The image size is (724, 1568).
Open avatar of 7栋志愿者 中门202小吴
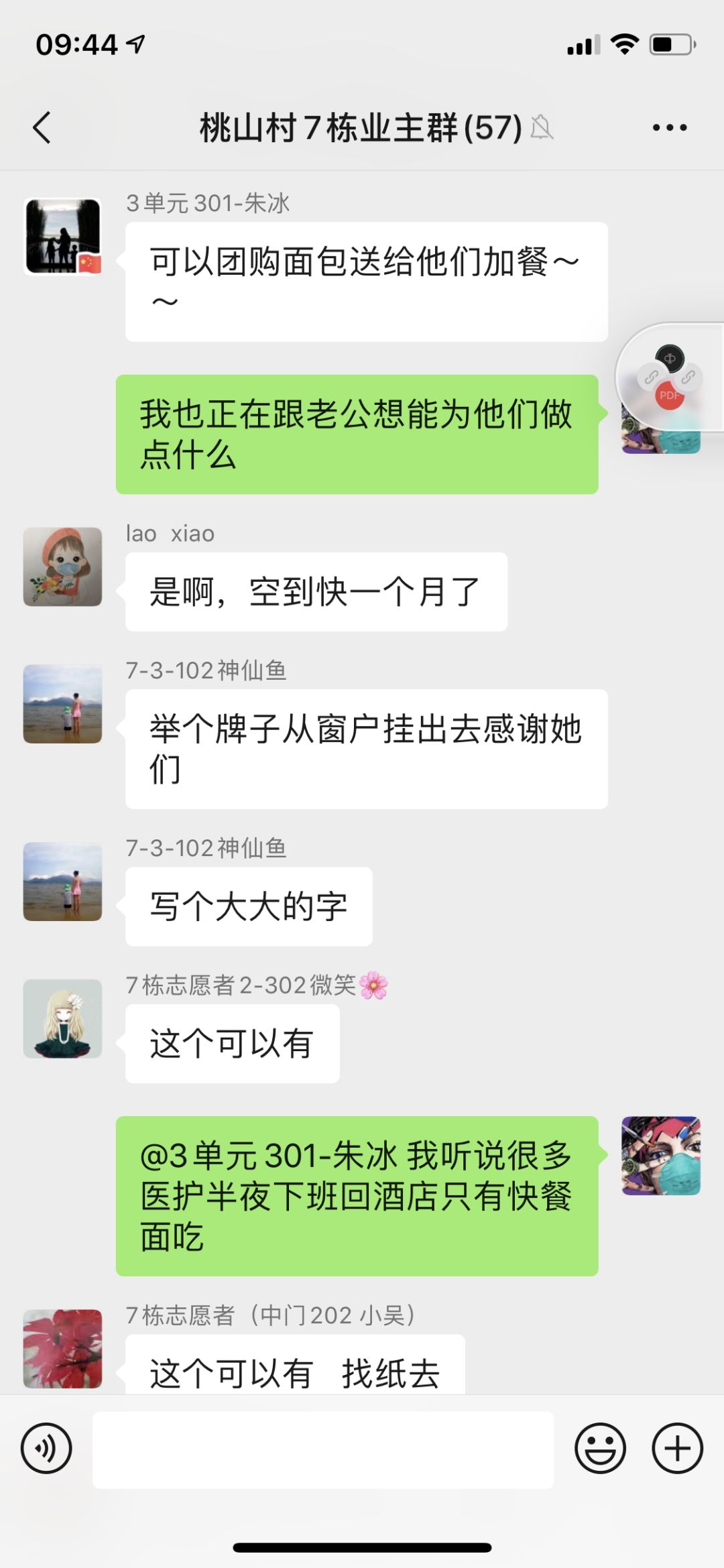pos(62,1348)
